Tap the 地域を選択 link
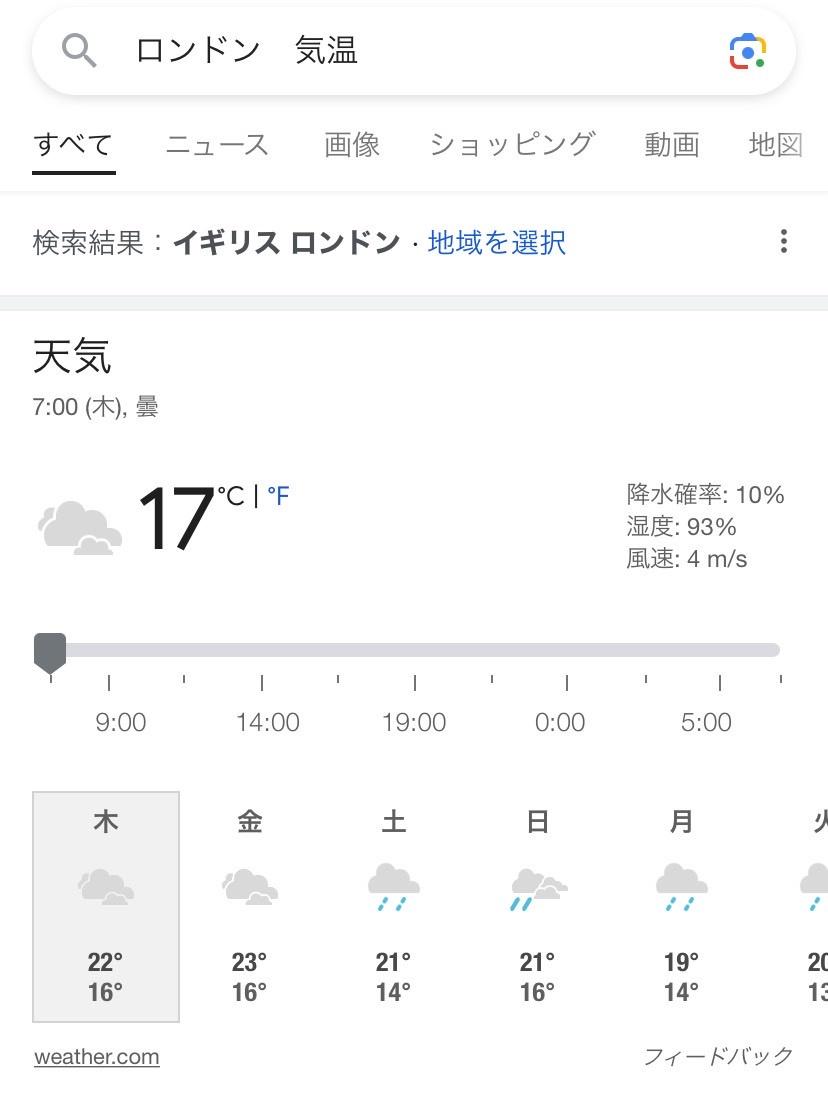The height and width of the screenshot is (1100, 828). pyautogui.click(x=496, y=242)
